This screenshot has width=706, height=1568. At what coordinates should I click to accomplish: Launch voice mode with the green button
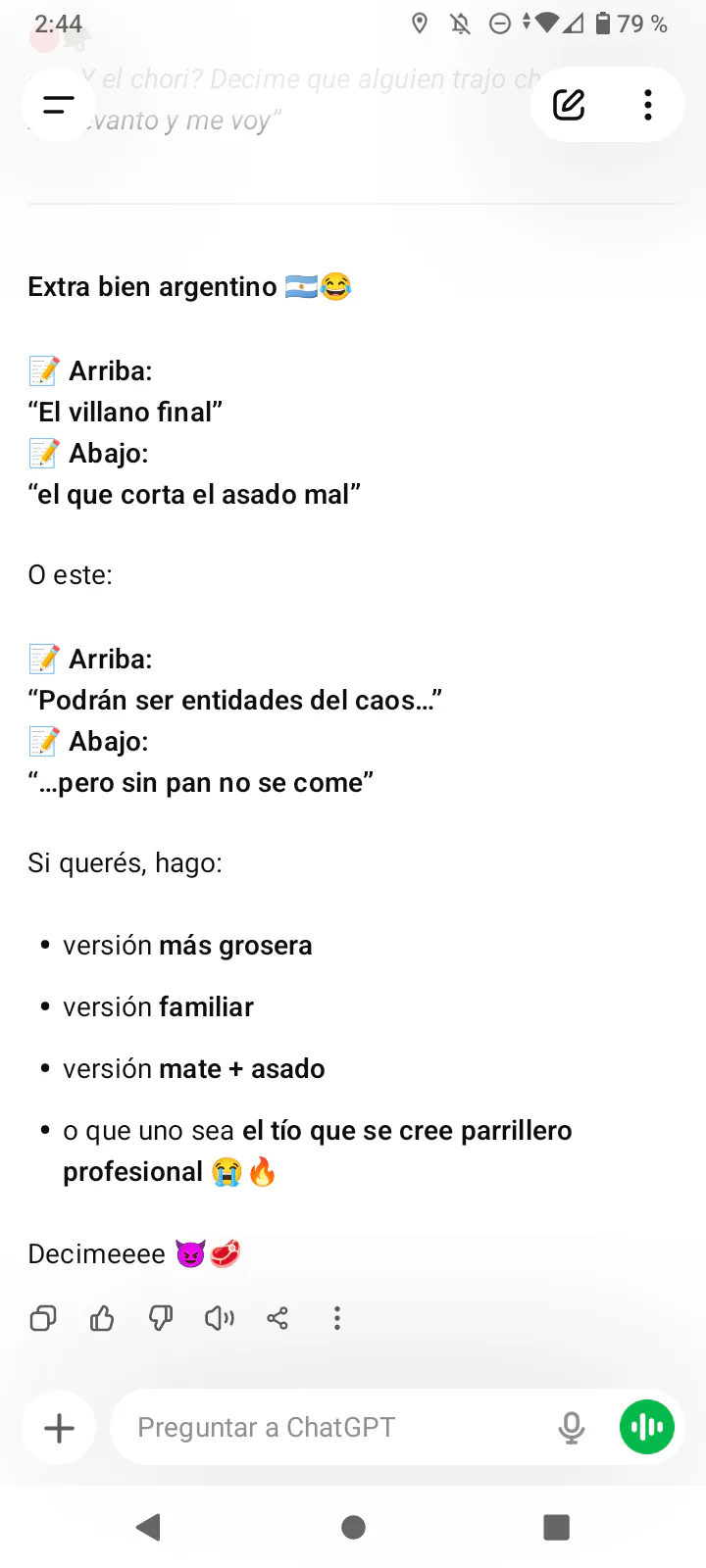coord(647,1427)
